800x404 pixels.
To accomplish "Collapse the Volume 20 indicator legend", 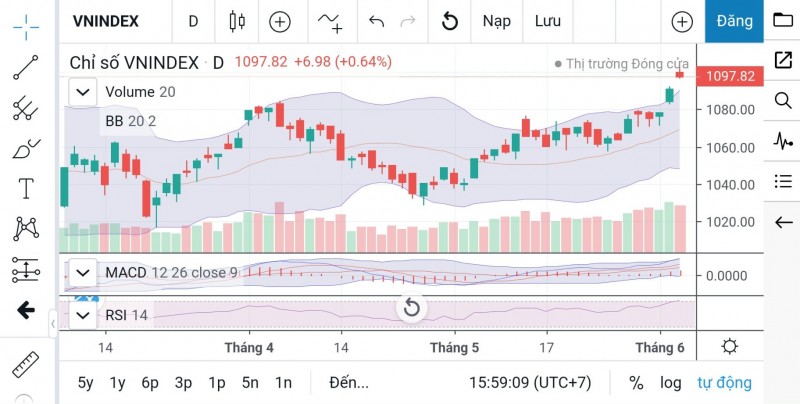I will [x=82, y=92].
